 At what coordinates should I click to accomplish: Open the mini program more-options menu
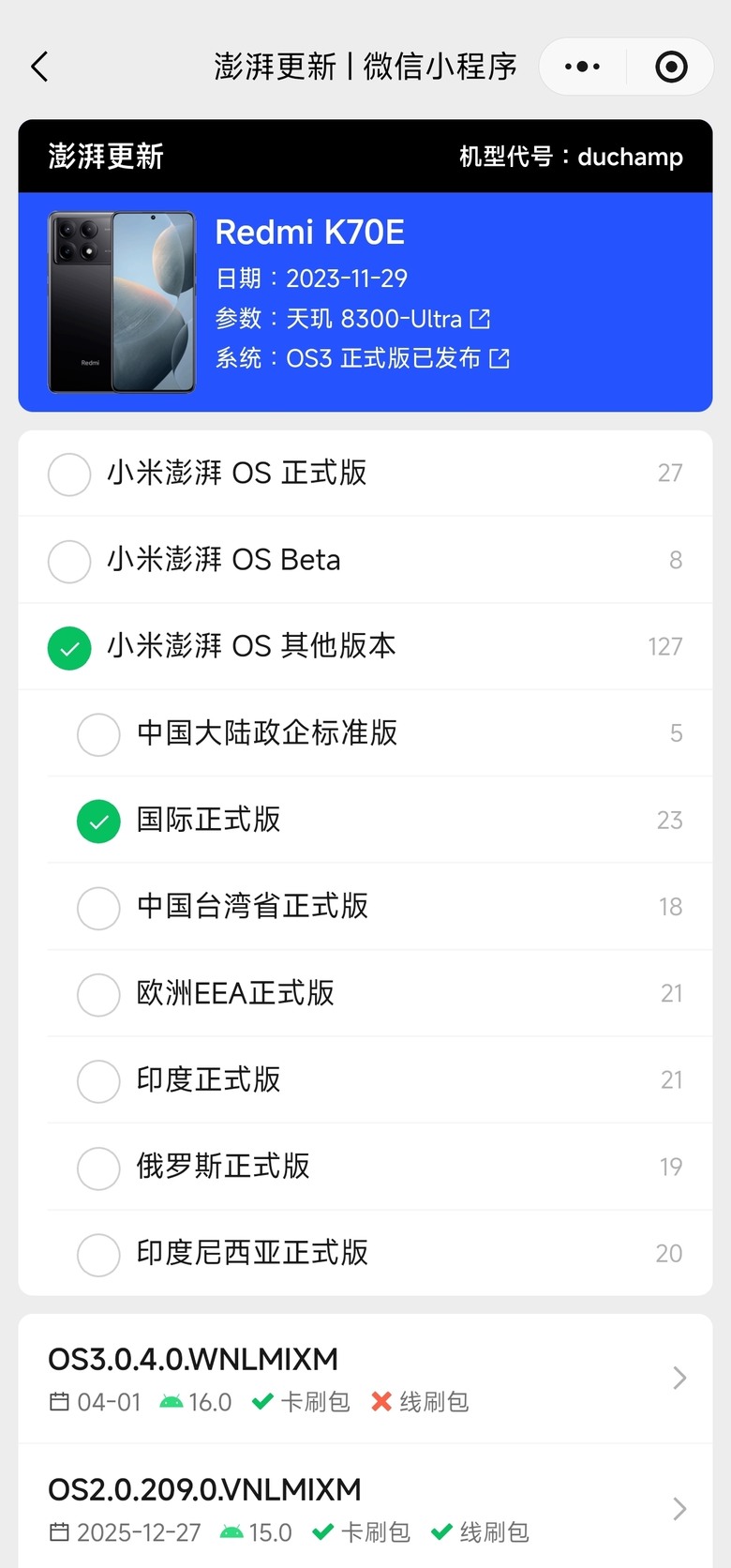(583, 67)
